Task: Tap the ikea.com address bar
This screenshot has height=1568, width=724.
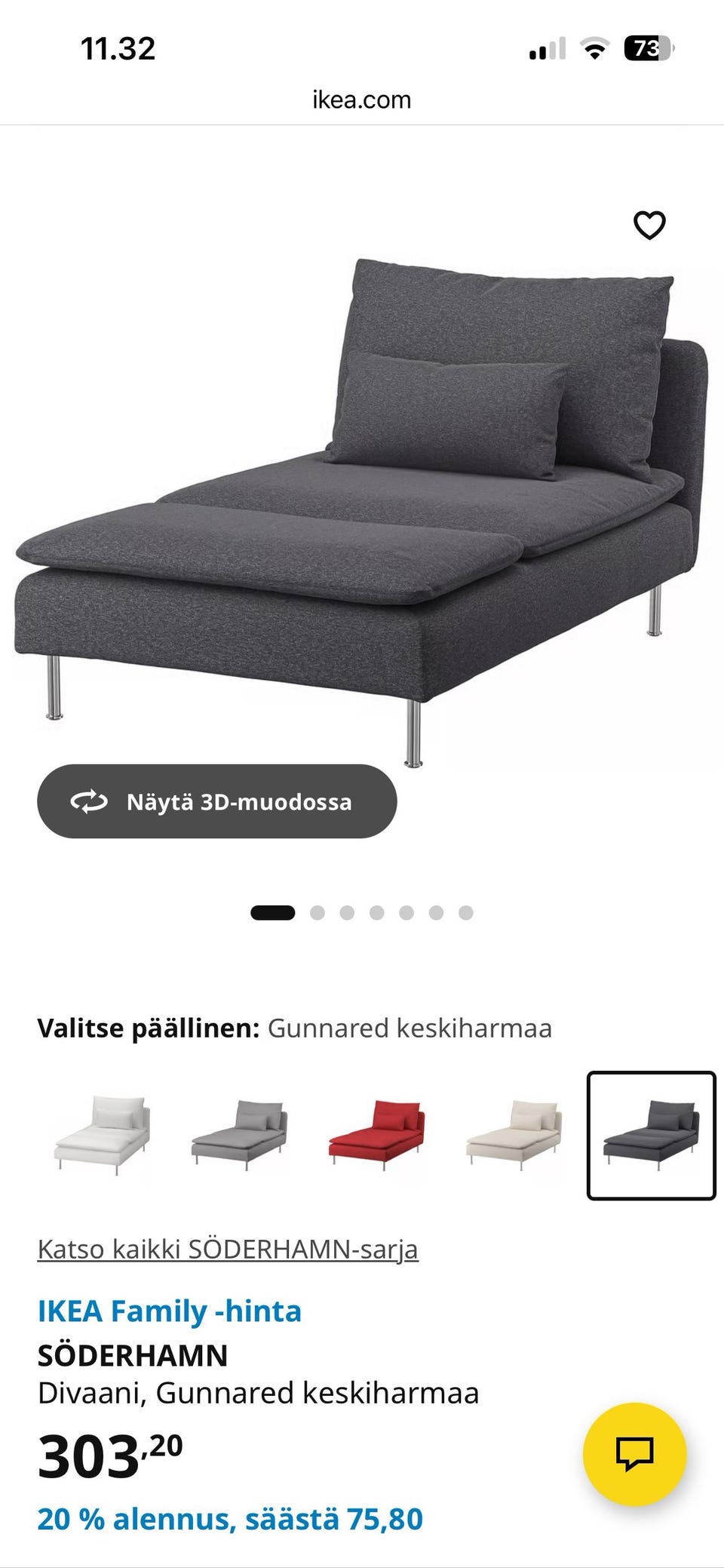Action: [362, 100]
